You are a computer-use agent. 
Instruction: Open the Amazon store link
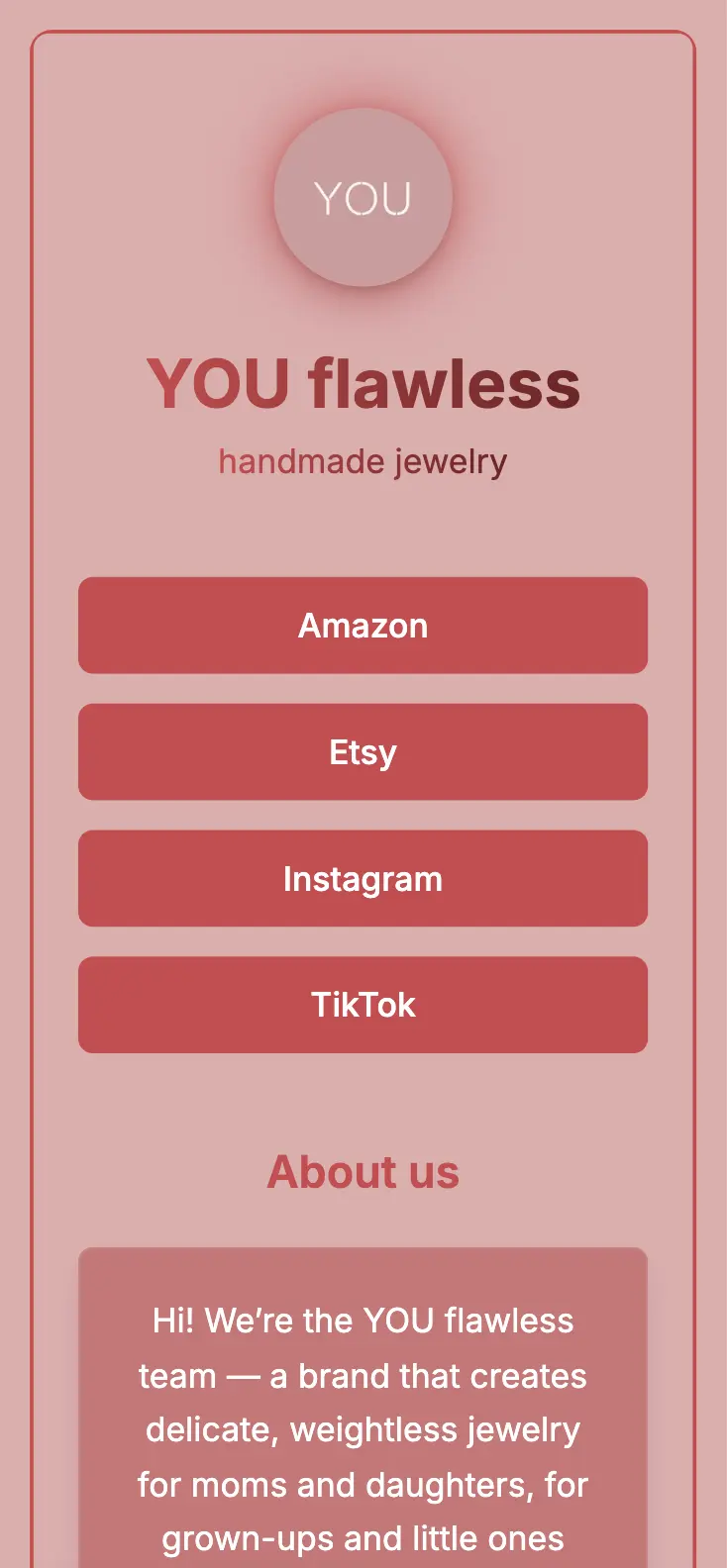point(363,626)
